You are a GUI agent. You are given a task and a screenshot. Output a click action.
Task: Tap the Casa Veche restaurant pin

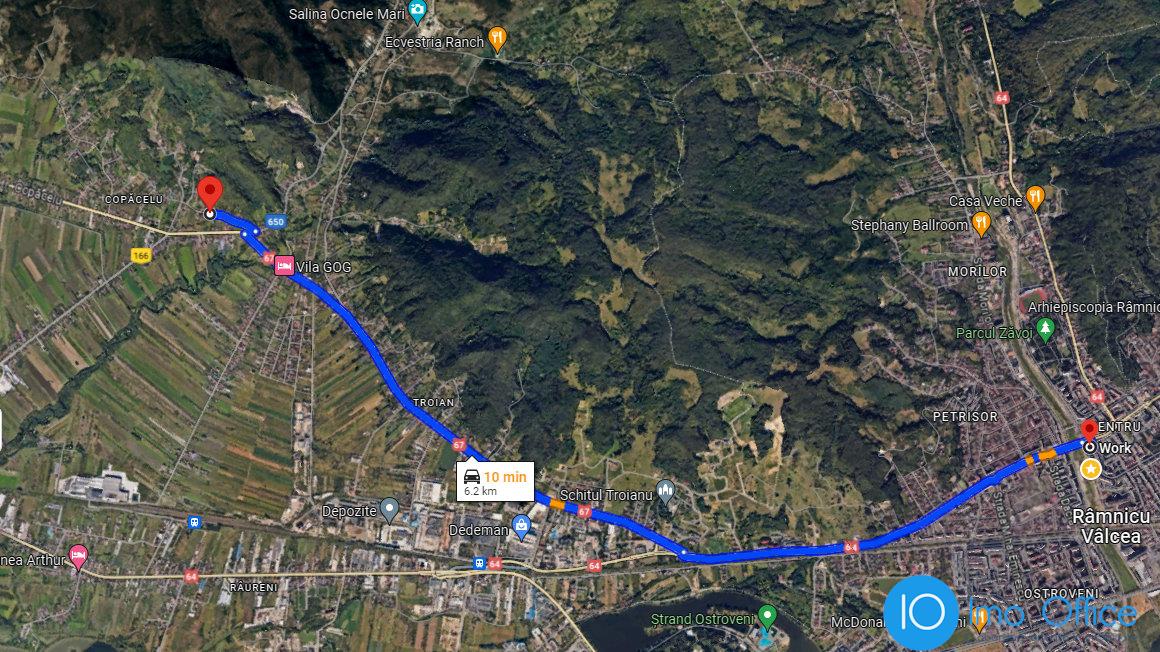(x=1035, y=197)
